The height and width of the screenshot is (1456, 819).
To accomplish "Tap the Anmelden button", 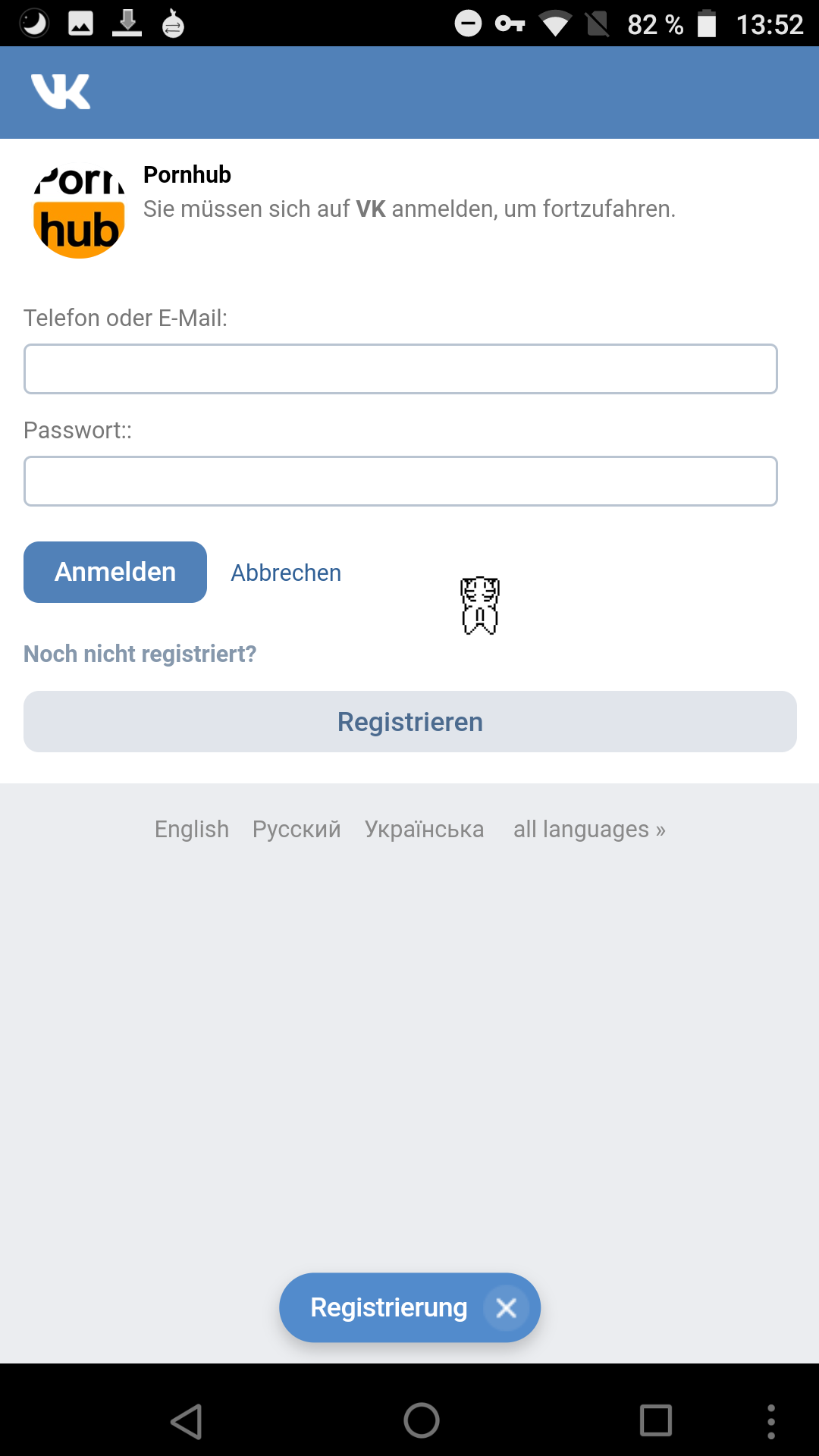I will click(x=115, y=573).
